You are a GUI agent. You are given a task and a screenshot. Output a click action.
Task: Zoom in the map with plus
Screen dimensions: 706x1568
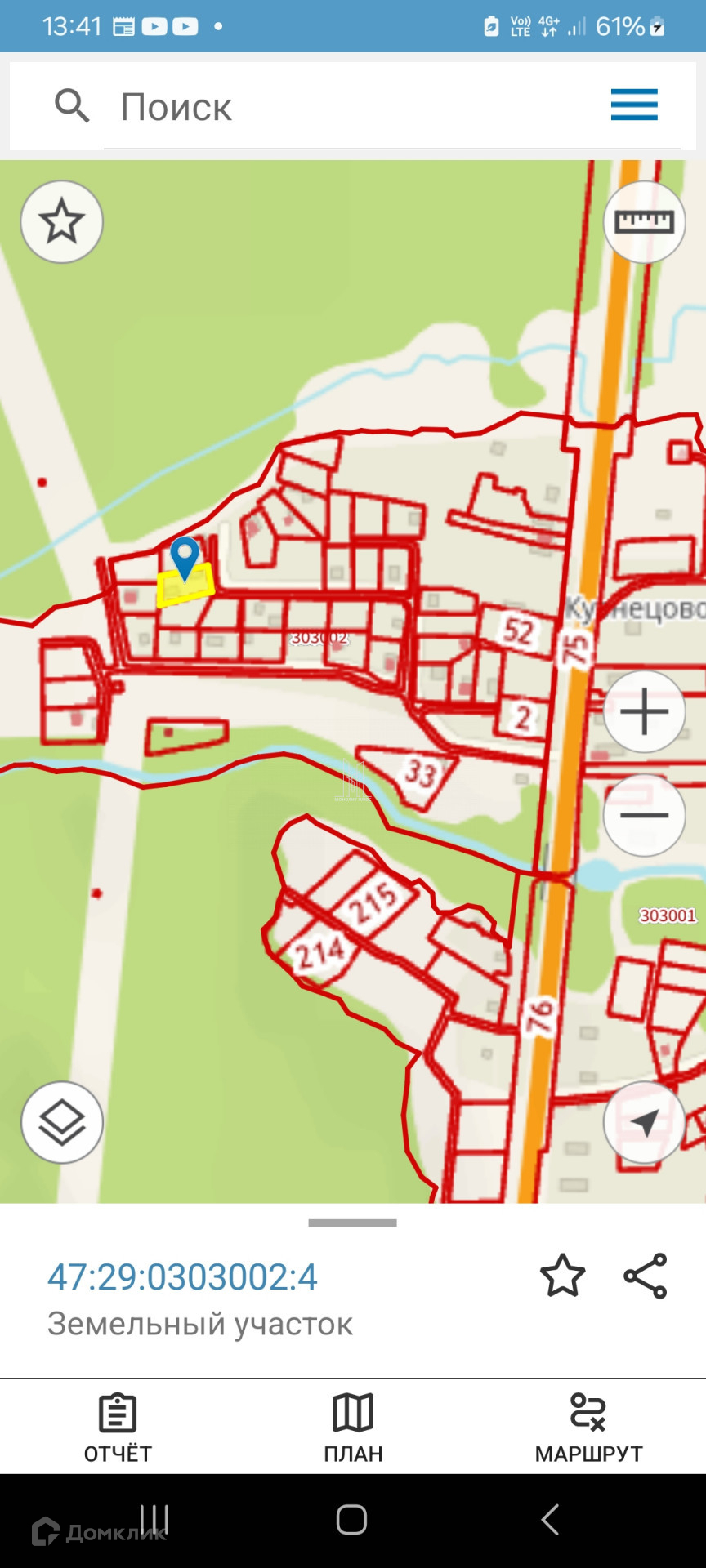(644, 712)
